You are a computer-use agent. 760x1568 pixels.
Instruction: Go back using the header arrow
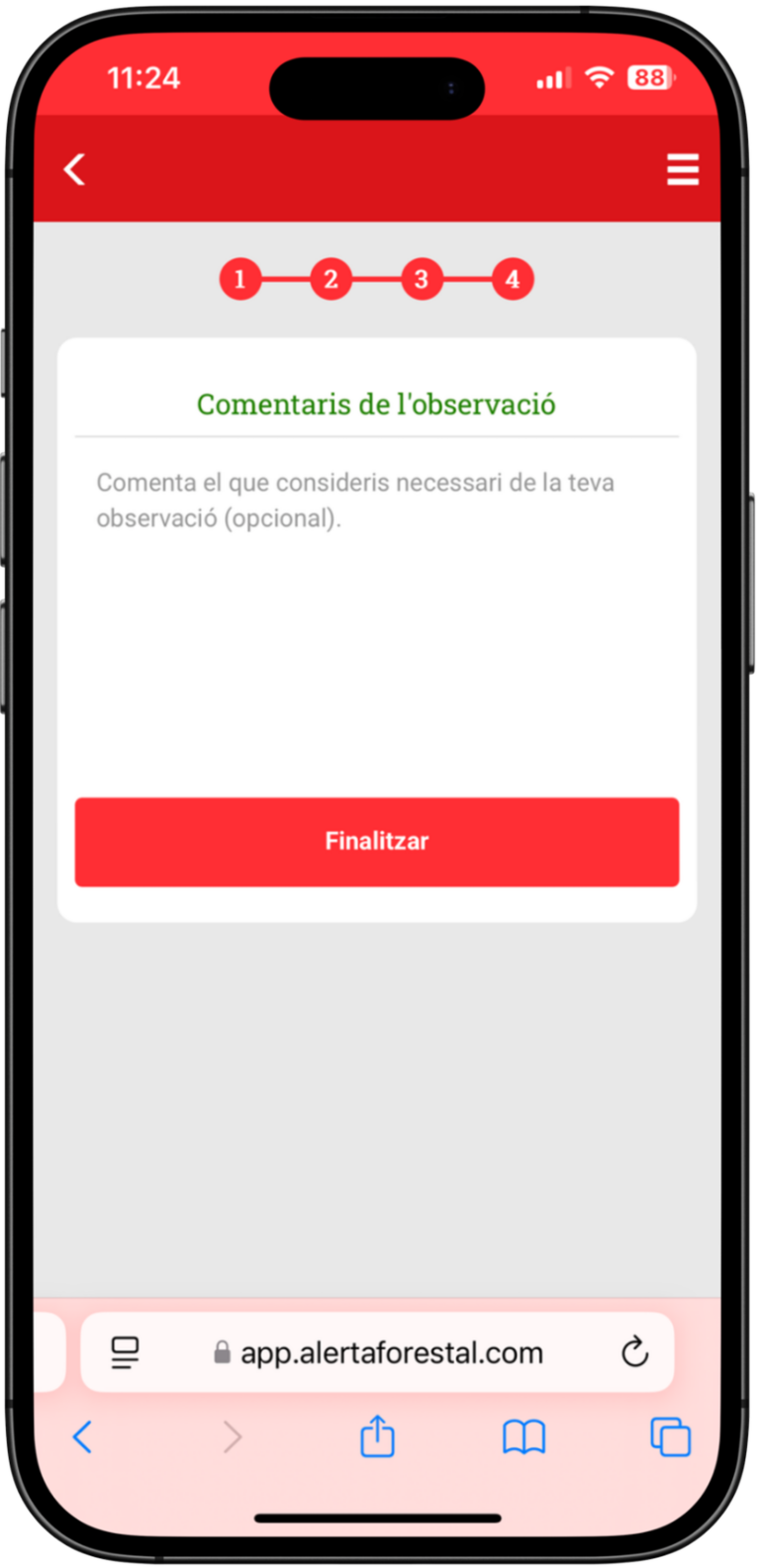tap(75, 169)
